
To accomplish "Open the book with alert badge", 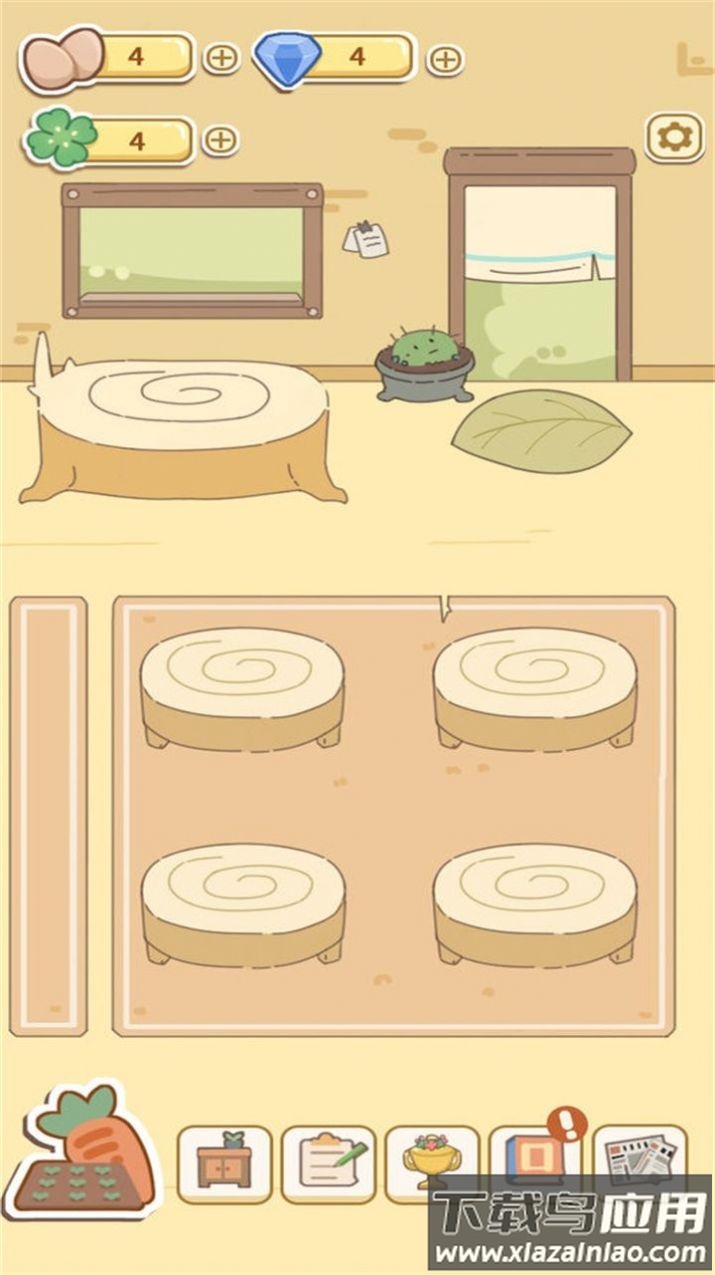I will point(534,1158).
